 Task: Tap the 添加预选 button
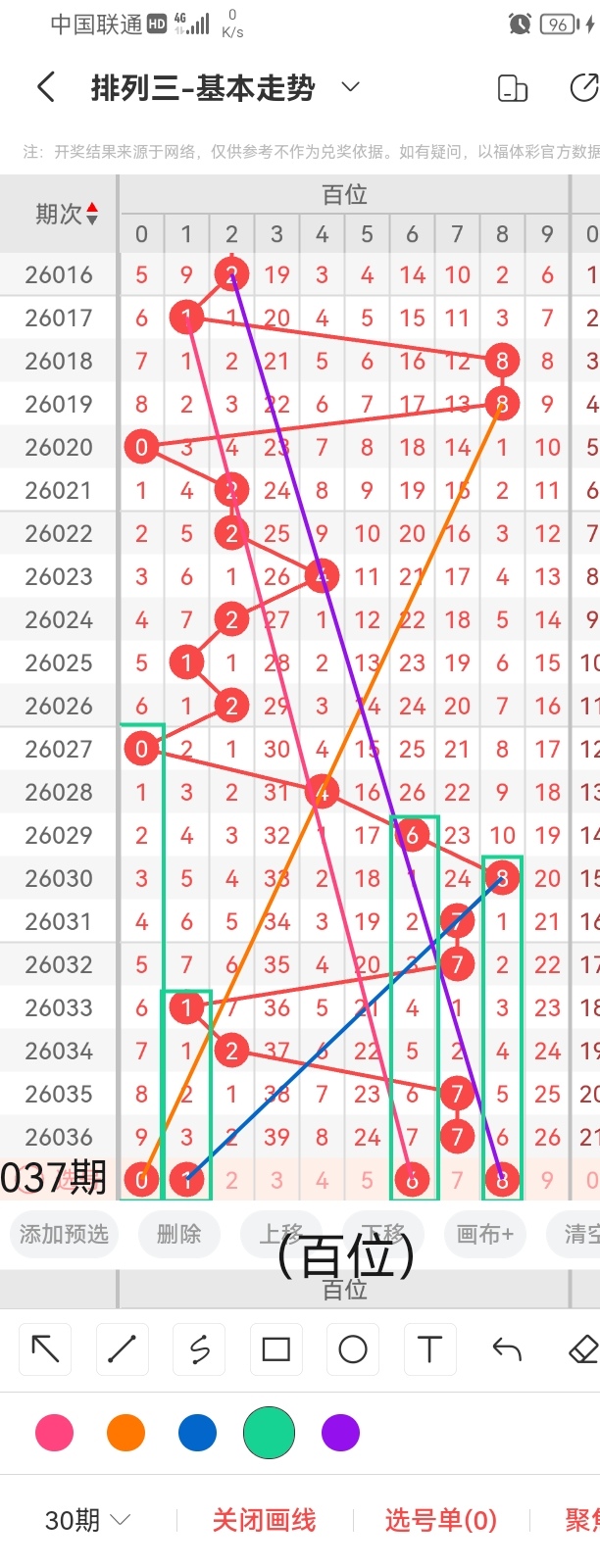click(64, 1234)
